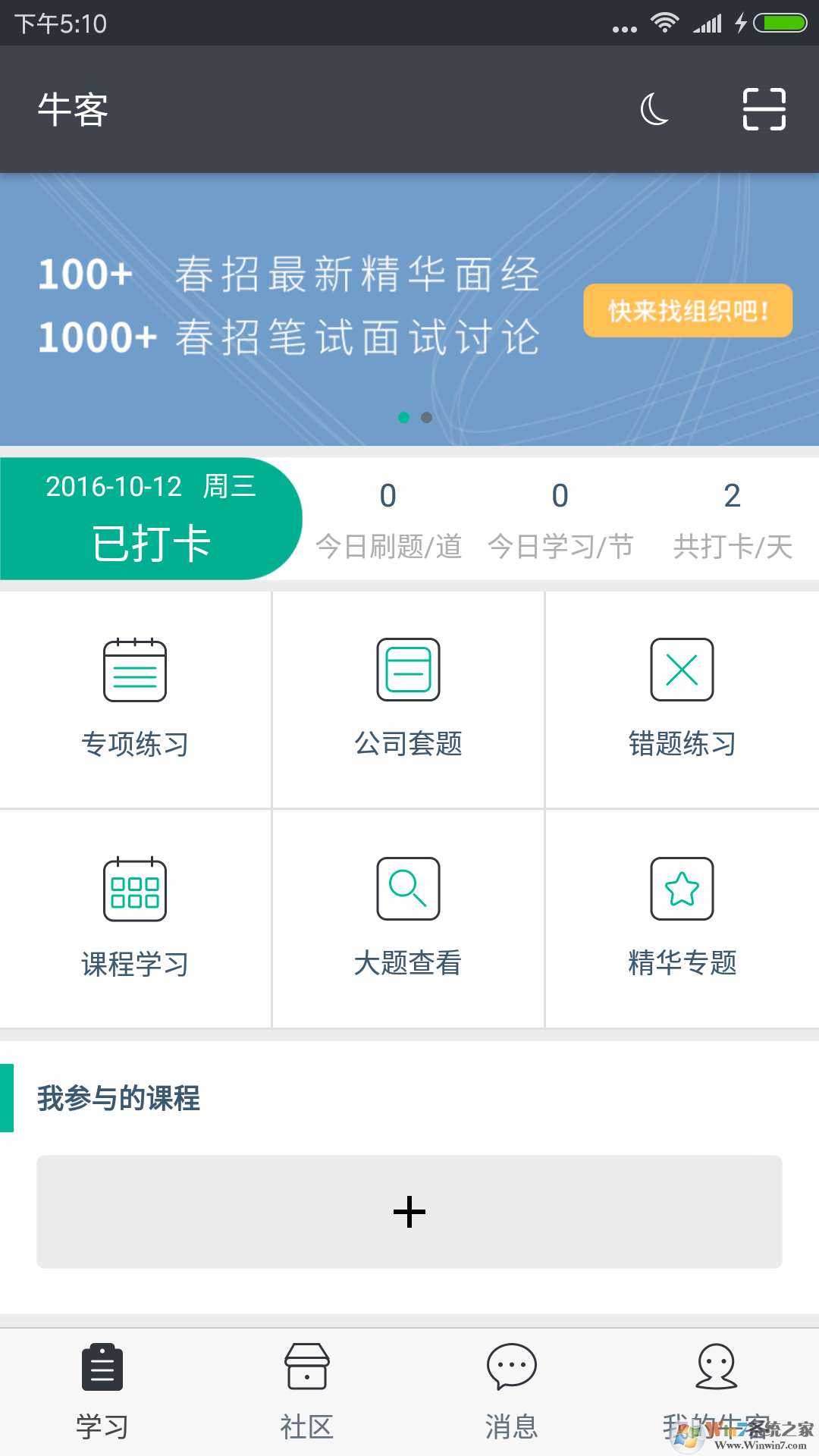Toggle night mode with the moon icon
819x1456 pixels.
(655, 109)
